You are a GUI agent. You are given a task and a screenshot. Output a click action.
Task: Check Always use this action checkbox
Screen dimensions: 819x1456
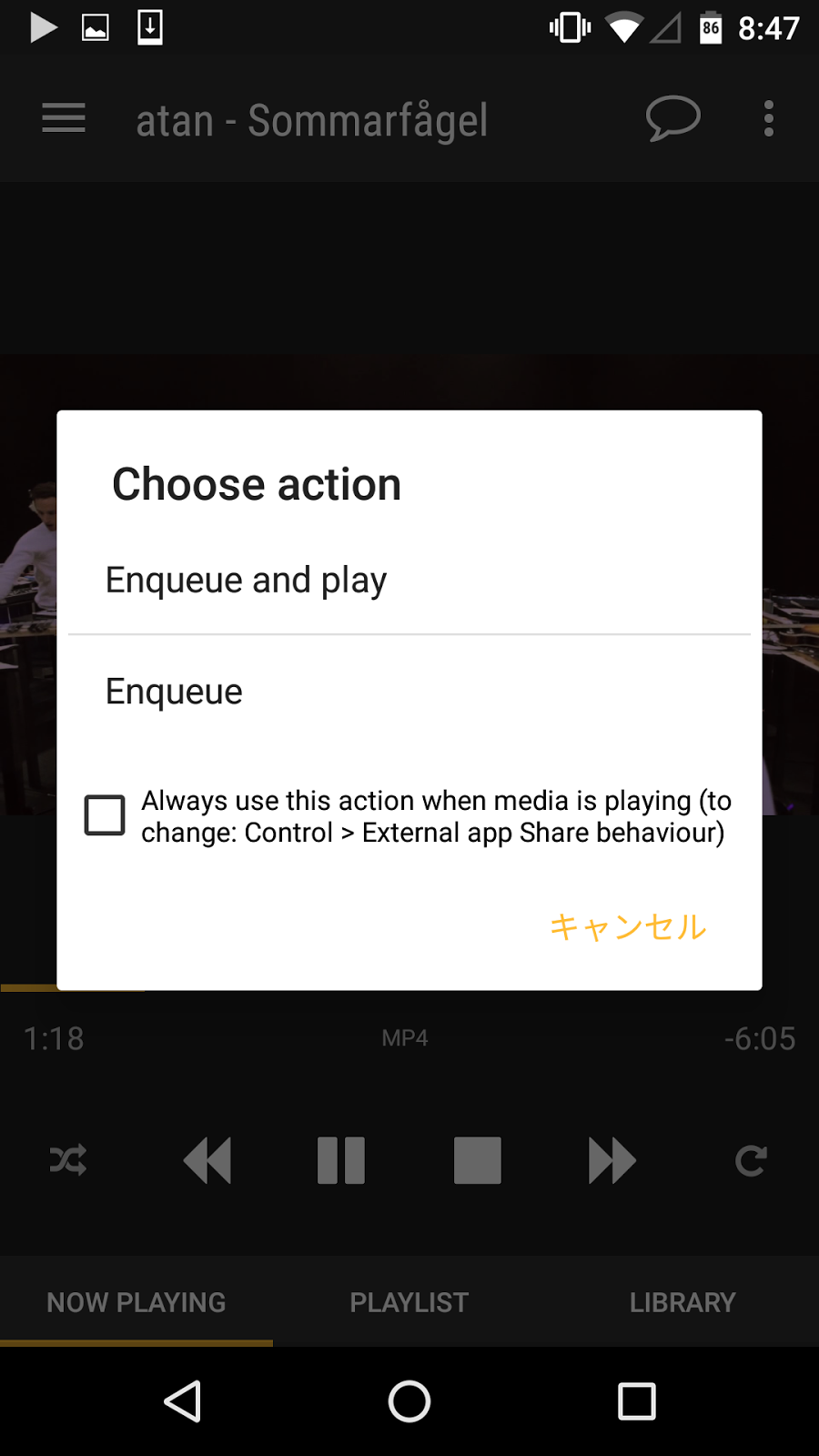pos(105,815)
